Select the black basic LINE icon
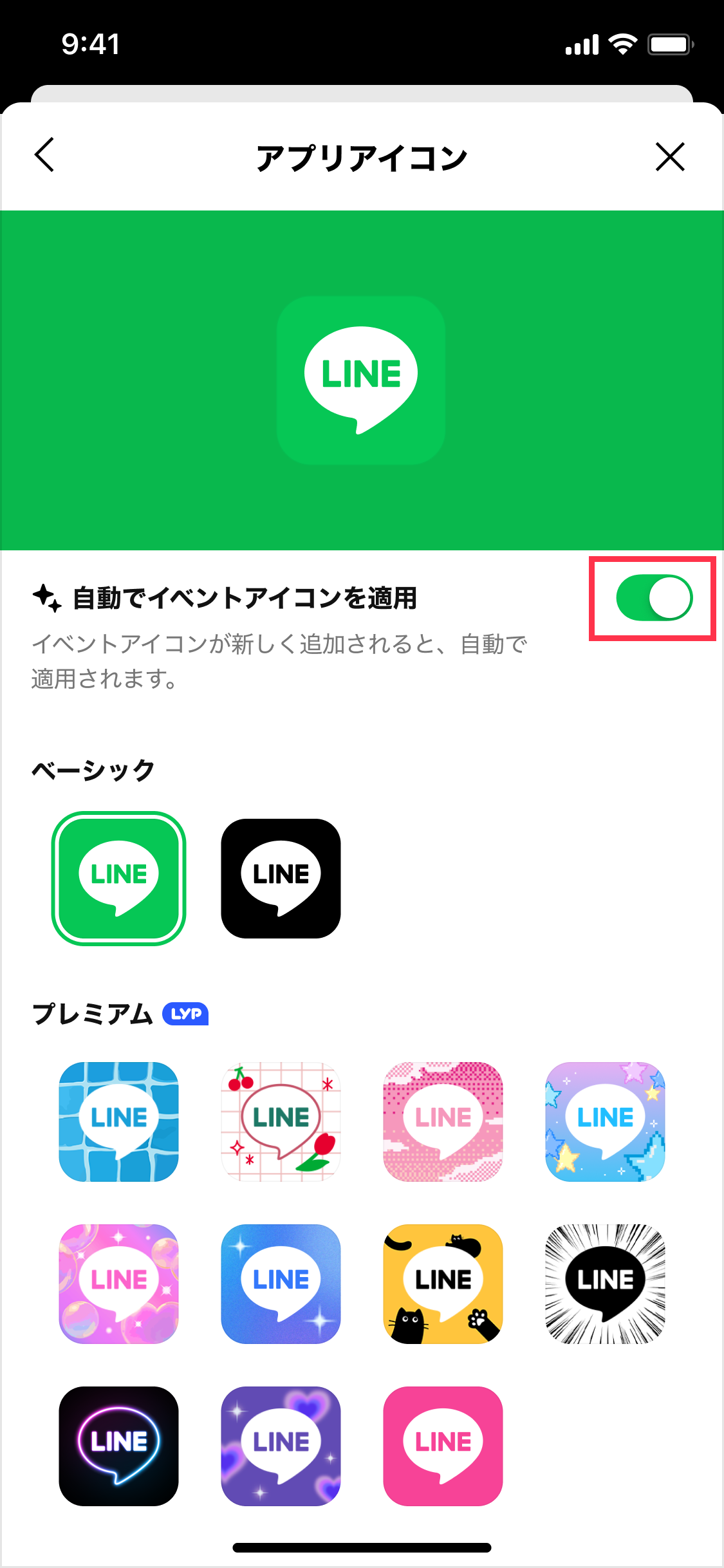 (281, 877)
